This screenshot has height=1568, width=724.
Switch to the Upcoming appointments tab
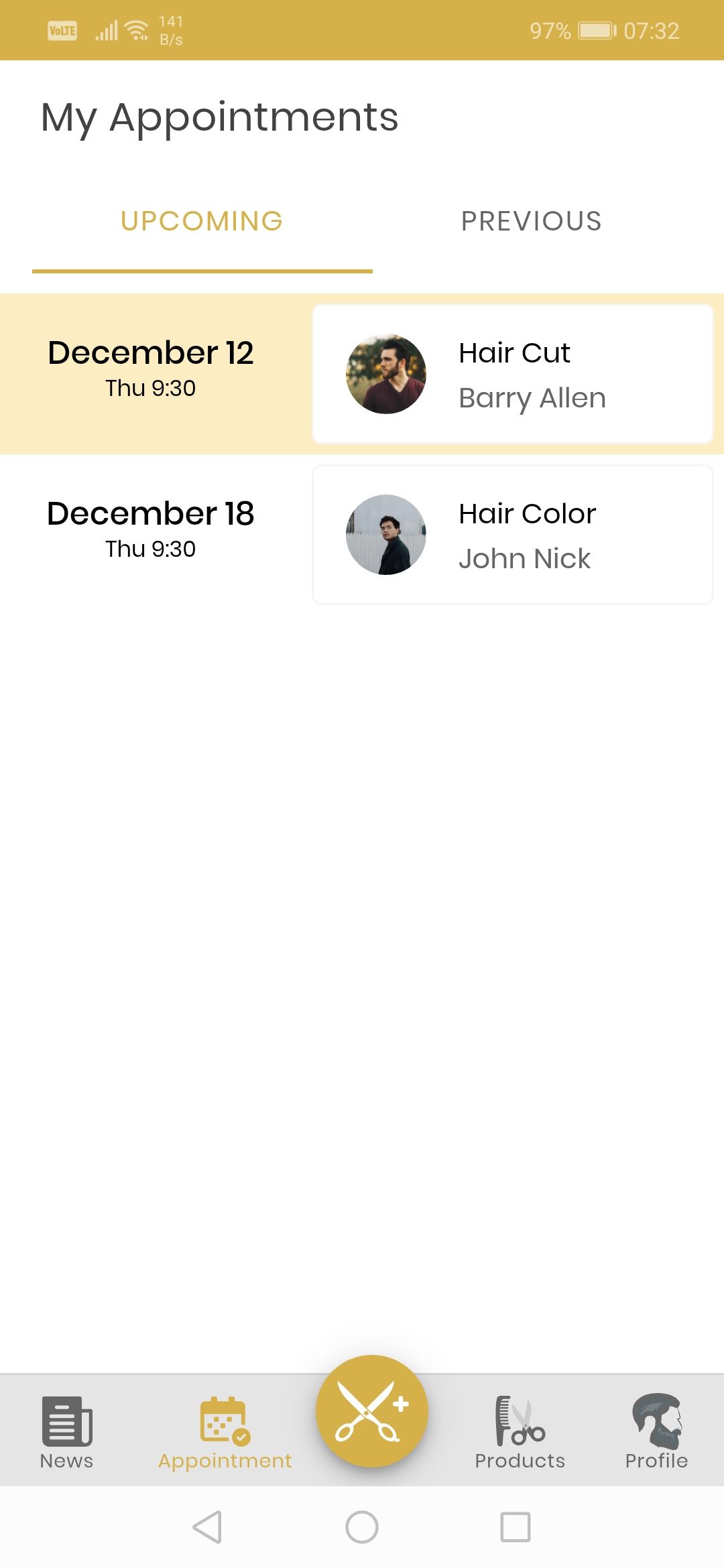(x=202, y=222)
